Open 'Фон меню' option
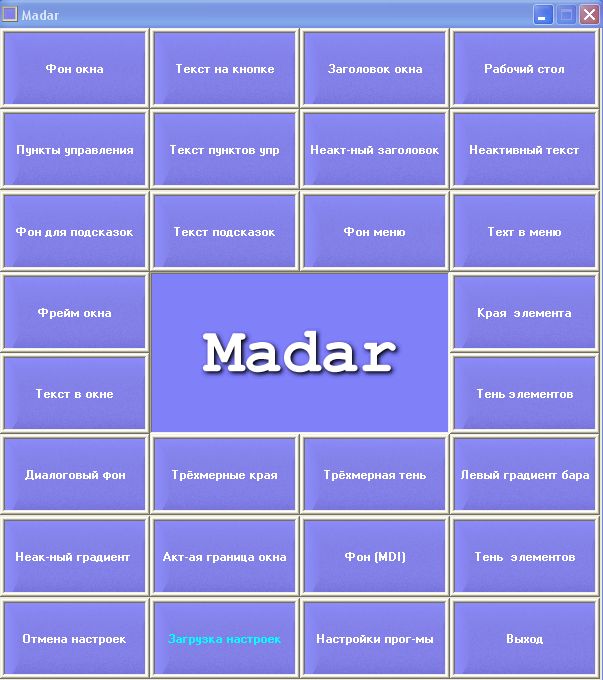 tap(375, 232)
